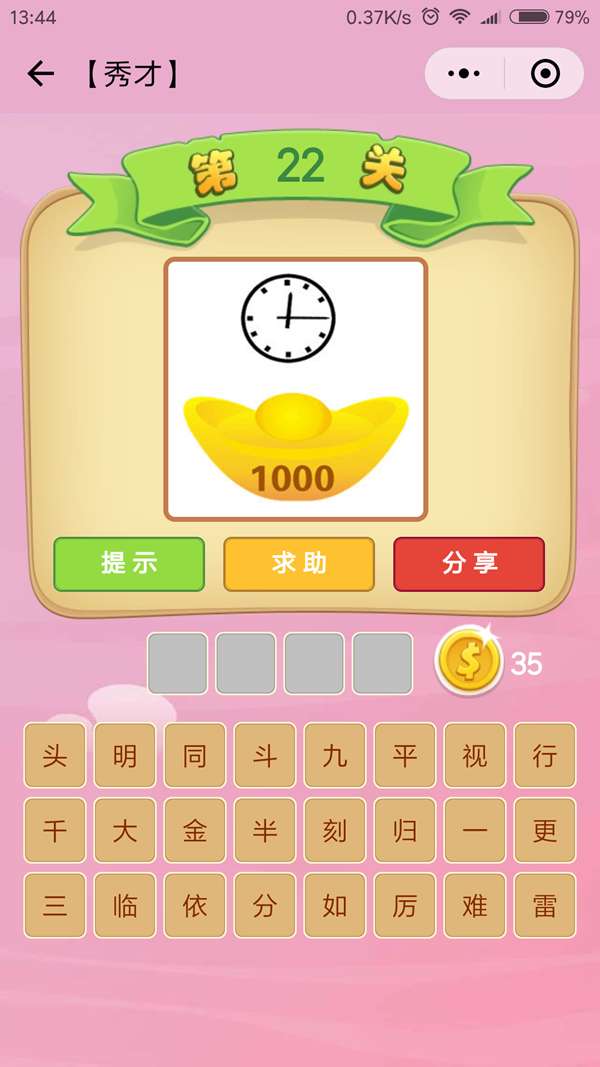Tap the green 提示 hint button
Image resolution: width=600 pixels, height=1067 pixels.
point(129,564)
